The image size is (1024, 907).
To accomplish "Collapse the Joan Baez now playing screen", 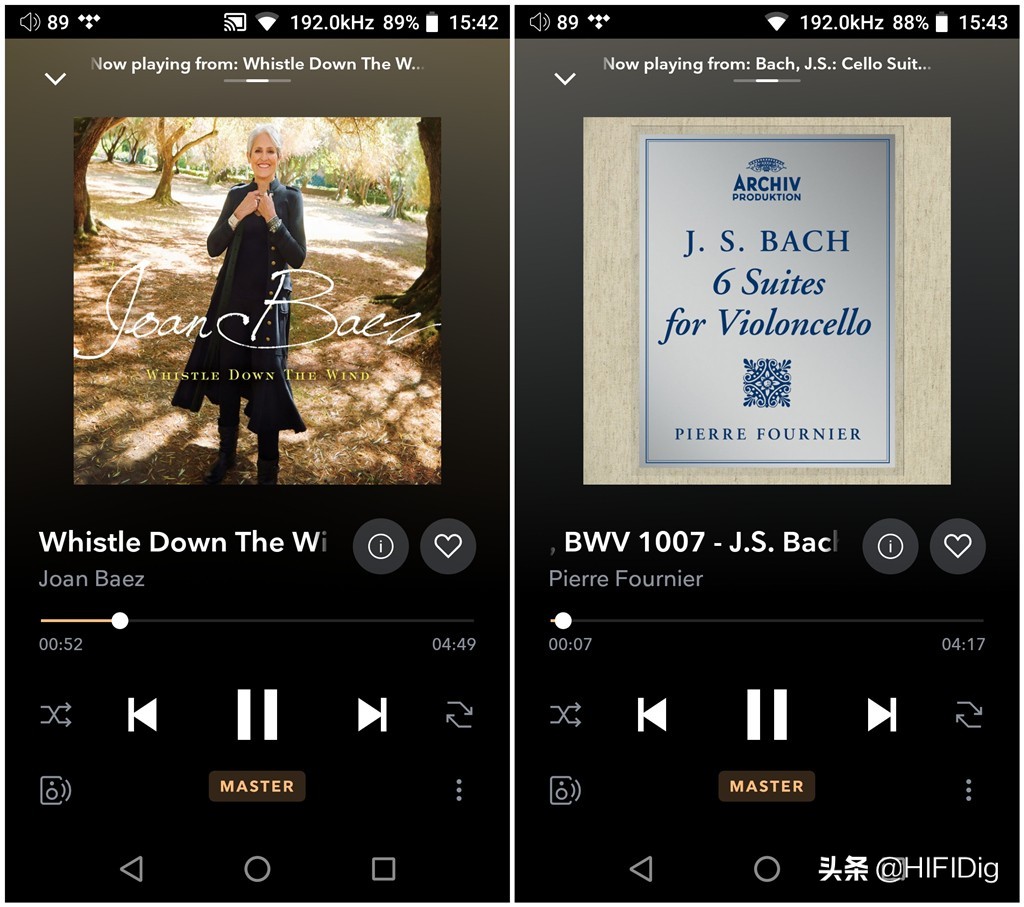I will (55, 78).
